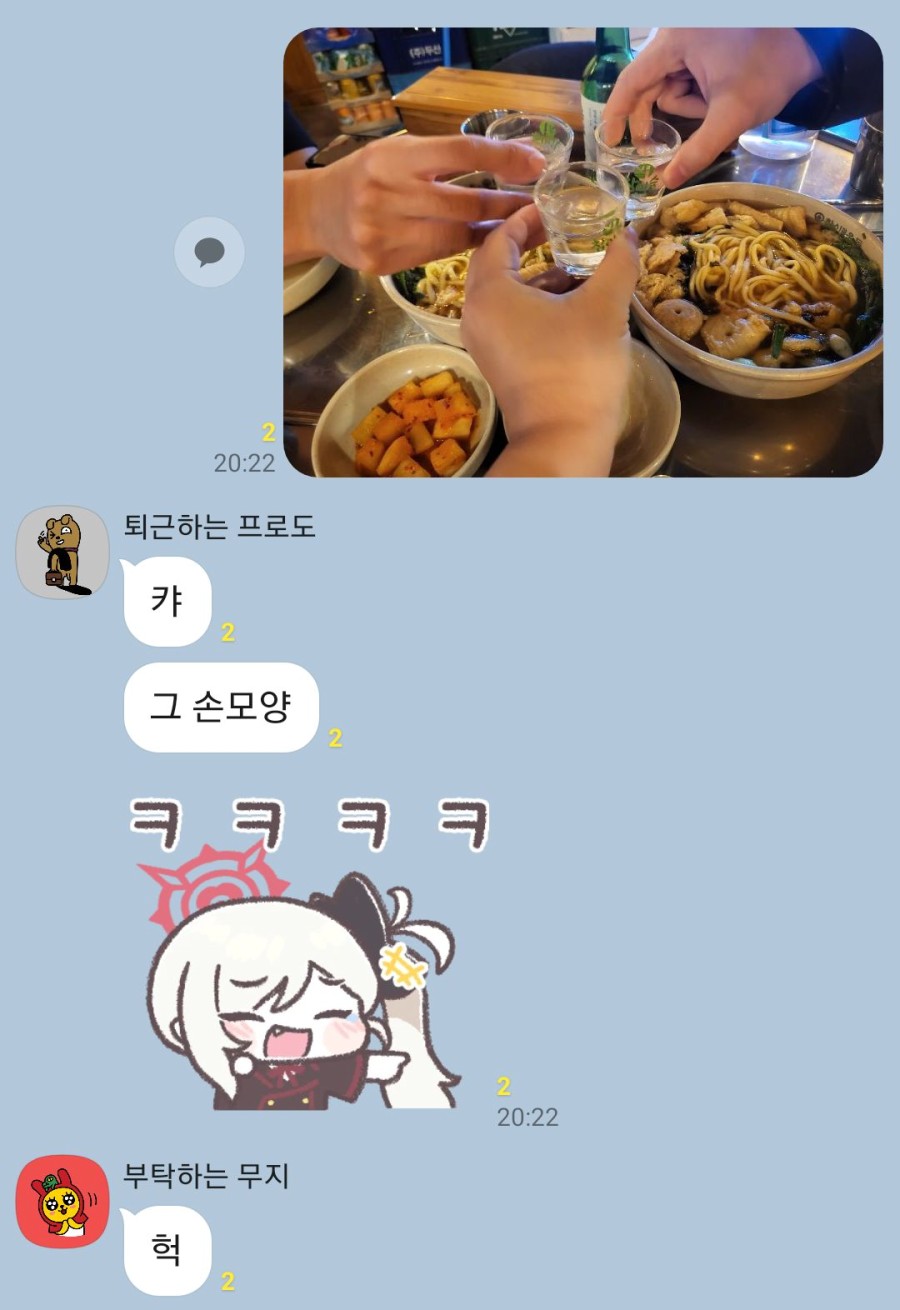Tap the reply bubble icon beside photo
900x1310 pixels.
tap(210, 252)
